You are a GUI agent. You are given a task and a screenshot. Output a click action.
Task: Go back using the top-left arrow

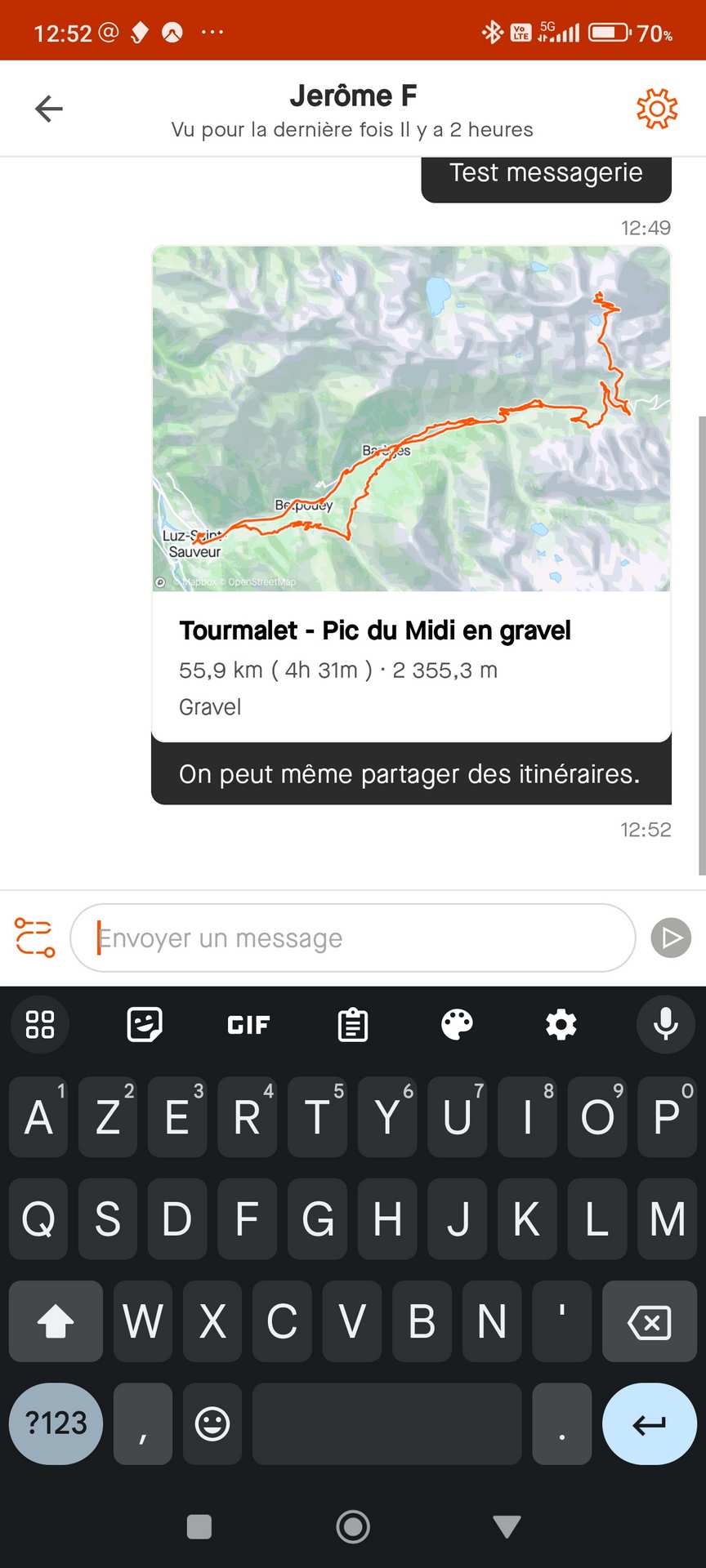click(49, 109)
